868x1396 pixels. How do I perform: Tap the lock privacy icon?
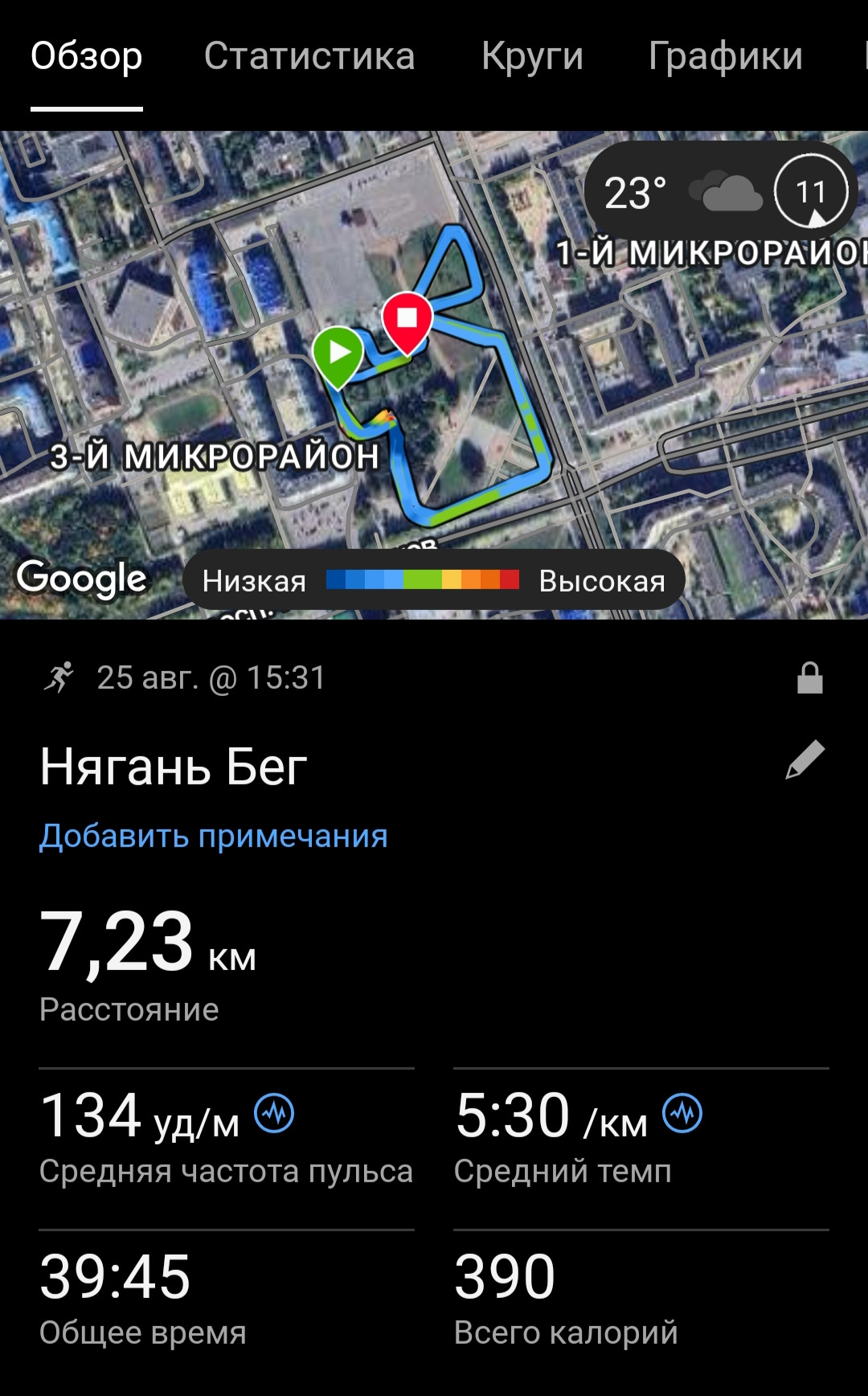pyautogui.click(x=809, y=678)
